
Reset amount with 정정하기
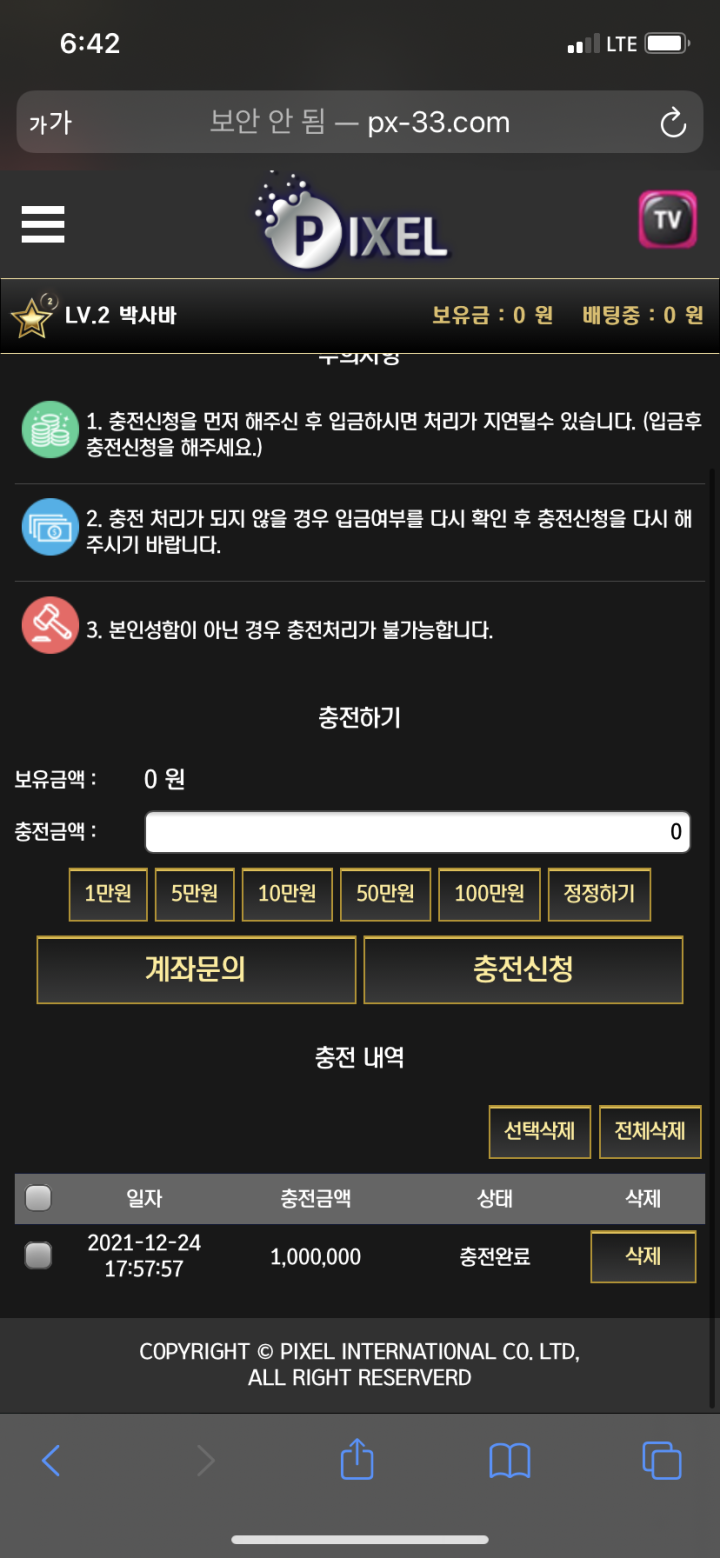pos(599,893)
